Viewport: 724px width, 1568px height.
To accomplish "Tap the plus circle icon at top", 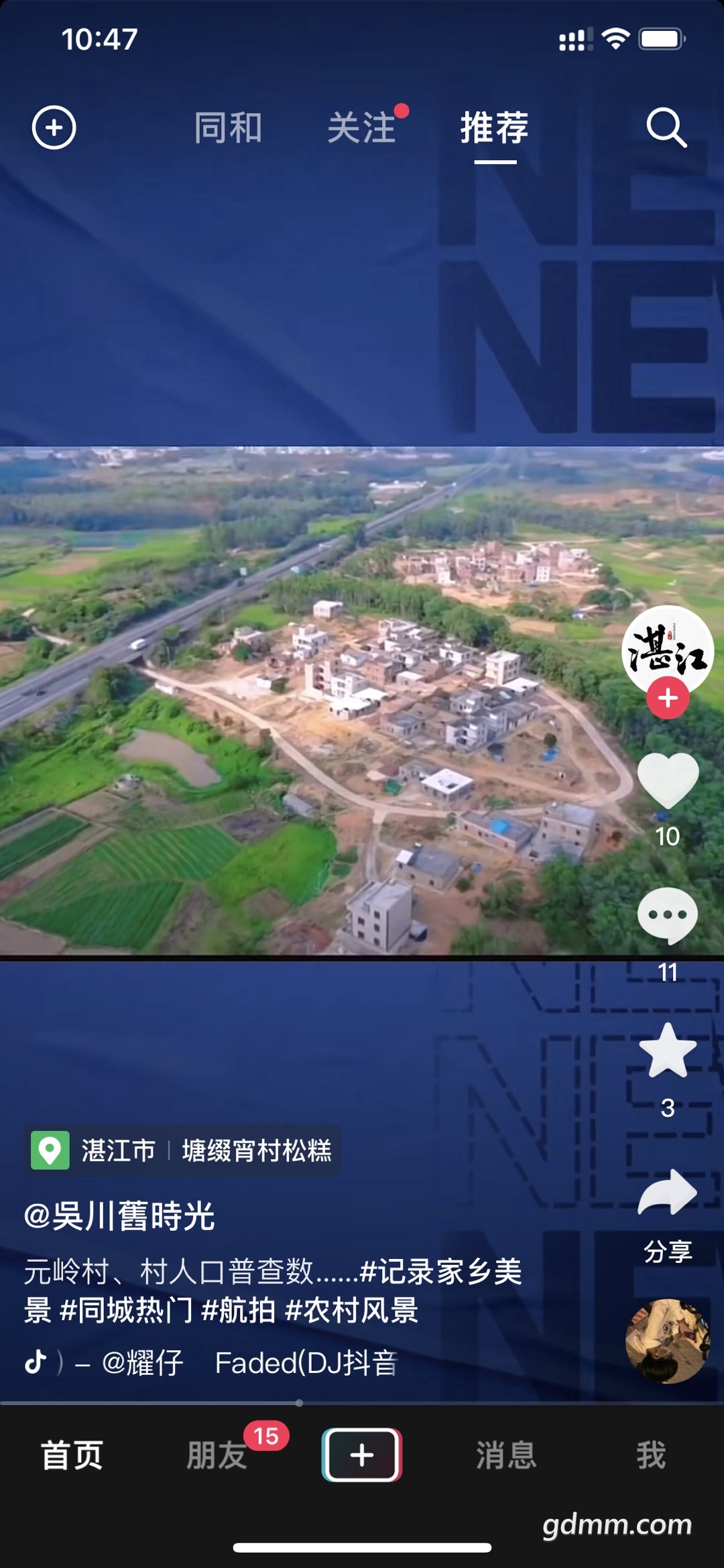I will click(54, 127).
